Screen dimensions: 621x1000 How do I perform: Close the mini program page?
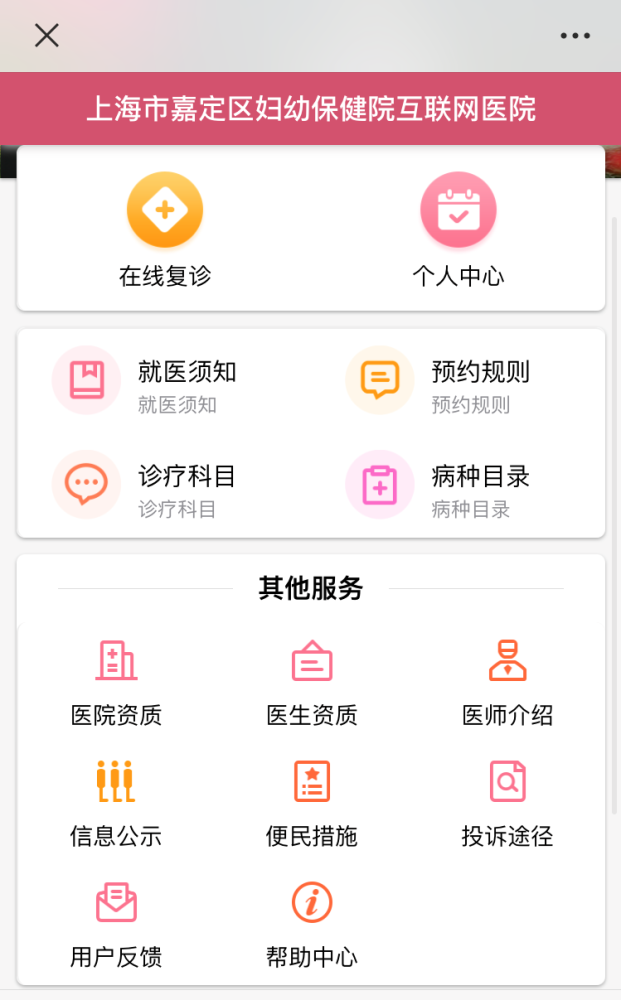click(47, 36)
